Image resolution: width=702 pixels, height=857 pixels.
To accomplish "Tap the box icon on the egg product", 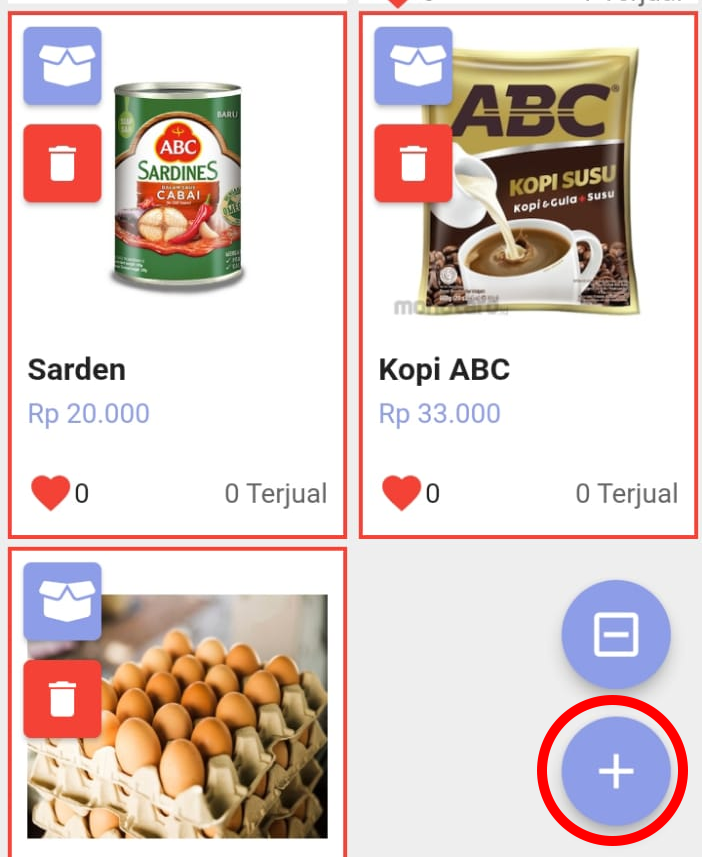I will [62, 601].
